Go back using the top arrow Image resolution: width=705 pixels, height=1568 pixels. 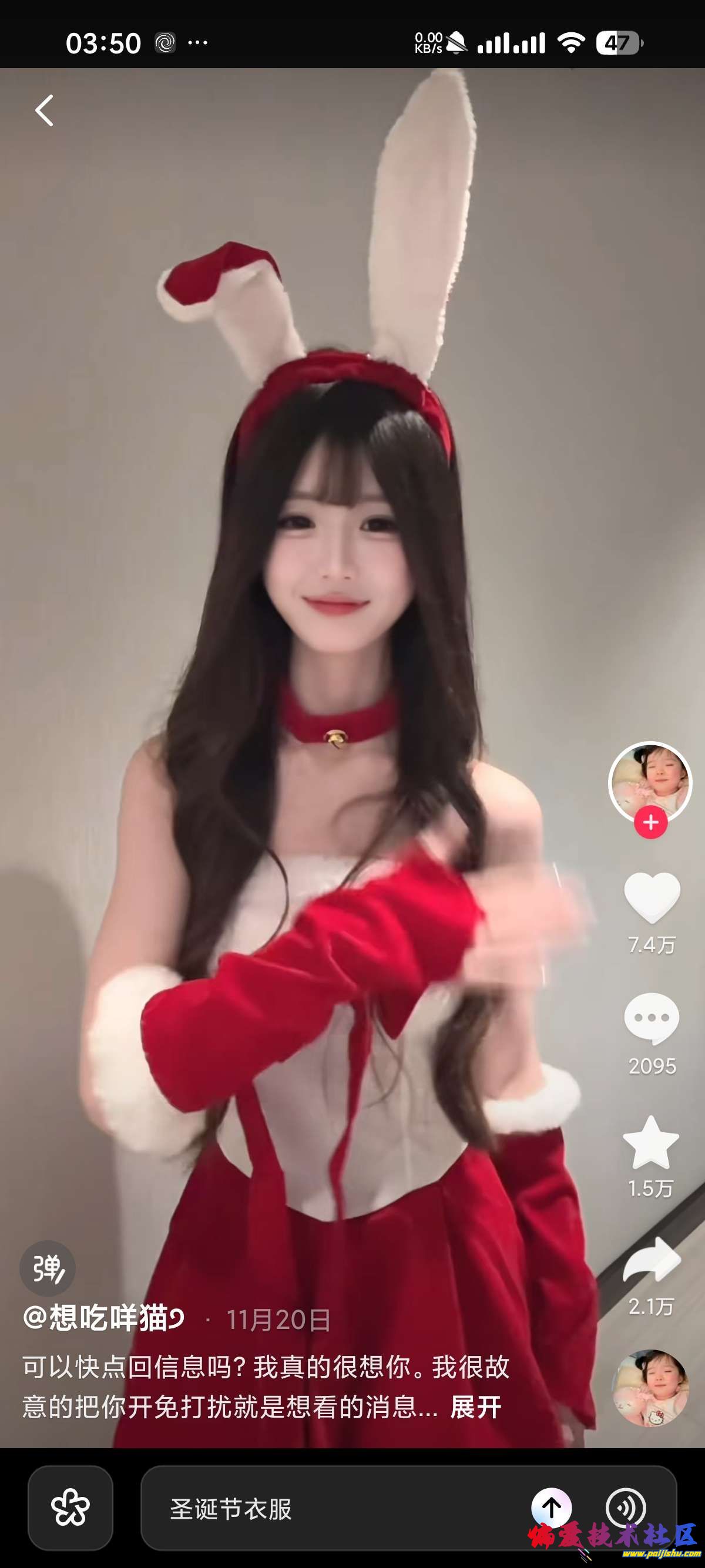point(45,111)
